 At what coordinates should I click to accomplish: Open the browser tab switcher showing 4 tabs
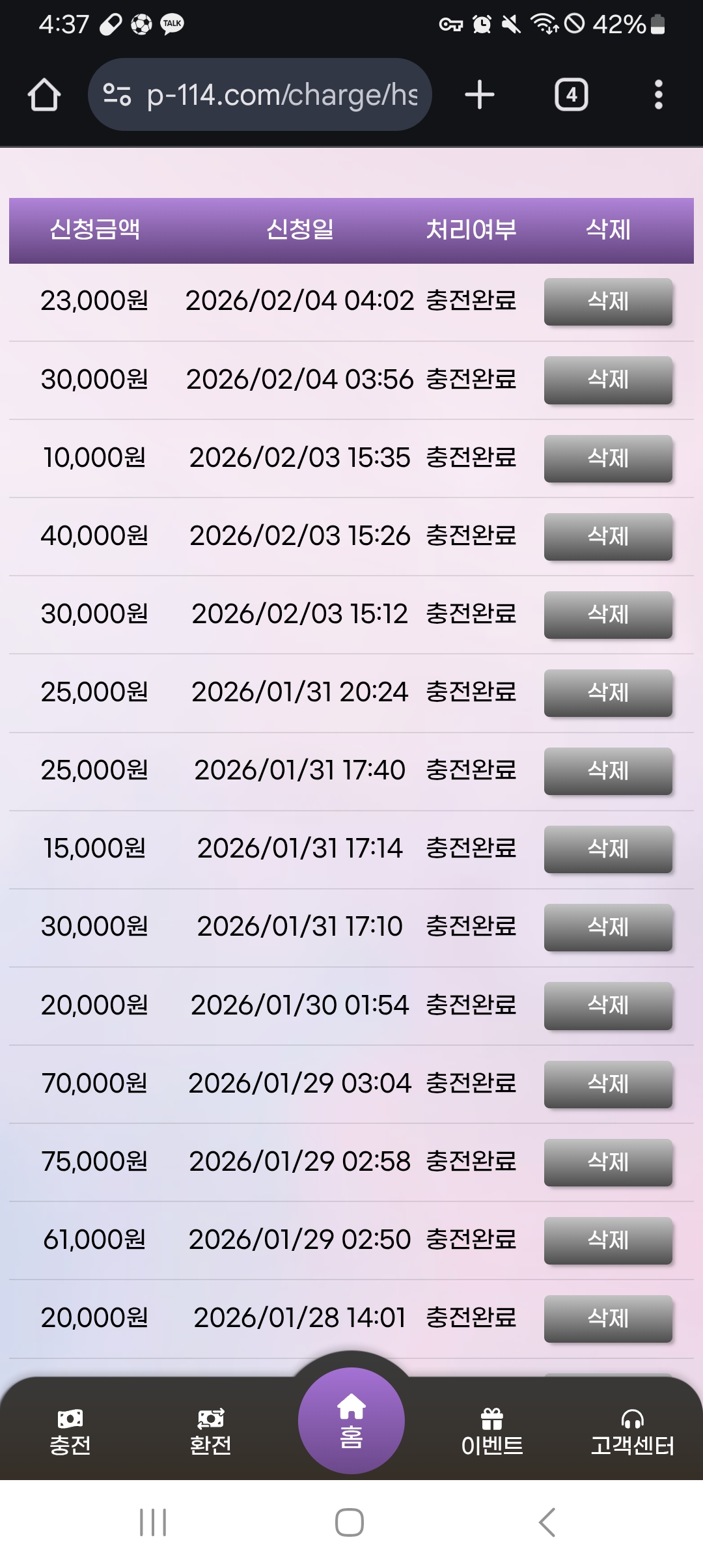click(x=570, y=94)
